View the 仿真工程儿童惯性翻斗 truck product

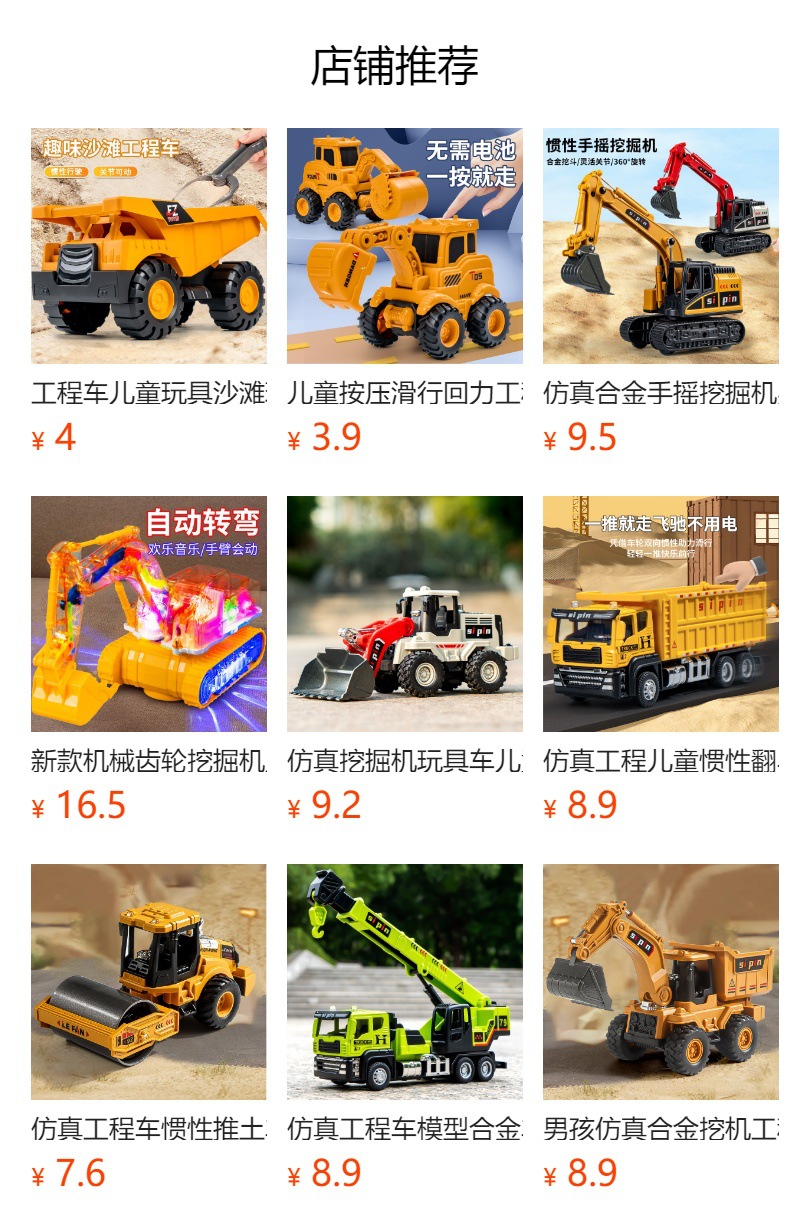click(x=661, y=614)
